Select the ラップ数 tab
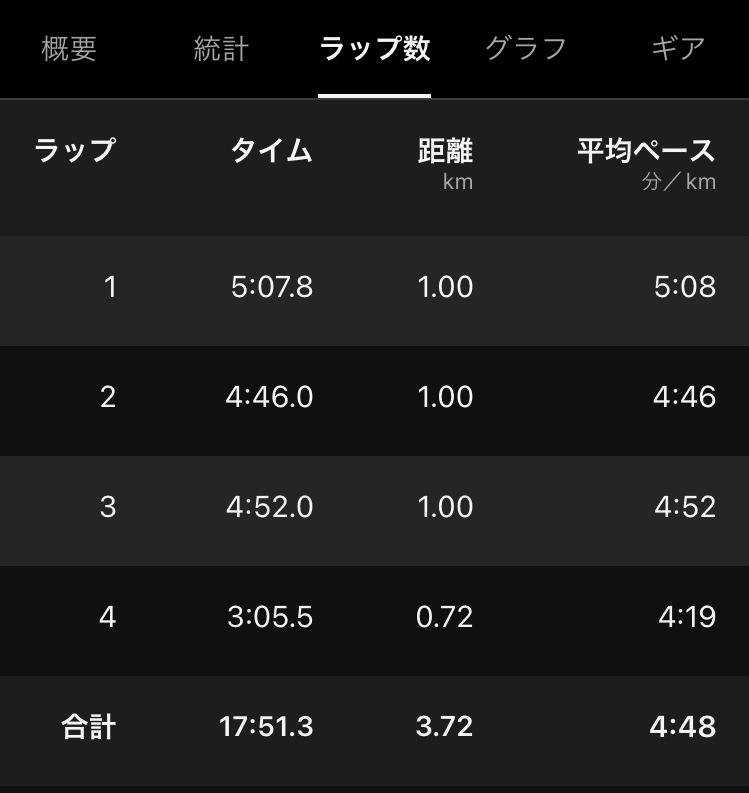The height and width of the screenshot is (793, 749). click(x=374, y=49)
